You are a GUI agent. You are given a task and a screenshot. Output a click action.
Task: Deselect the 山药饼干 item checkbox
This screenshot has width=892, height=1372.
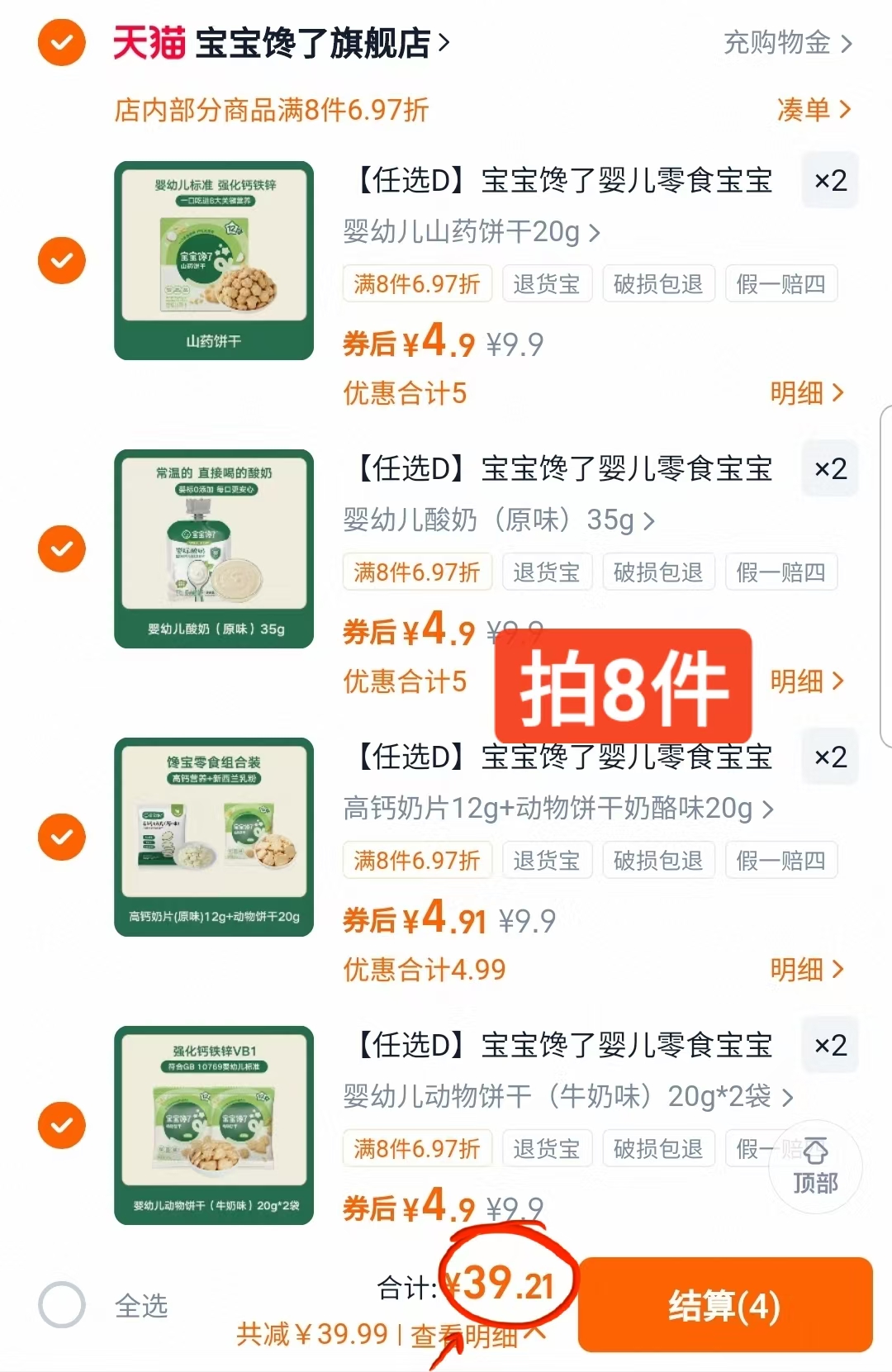tap(62, 260)
